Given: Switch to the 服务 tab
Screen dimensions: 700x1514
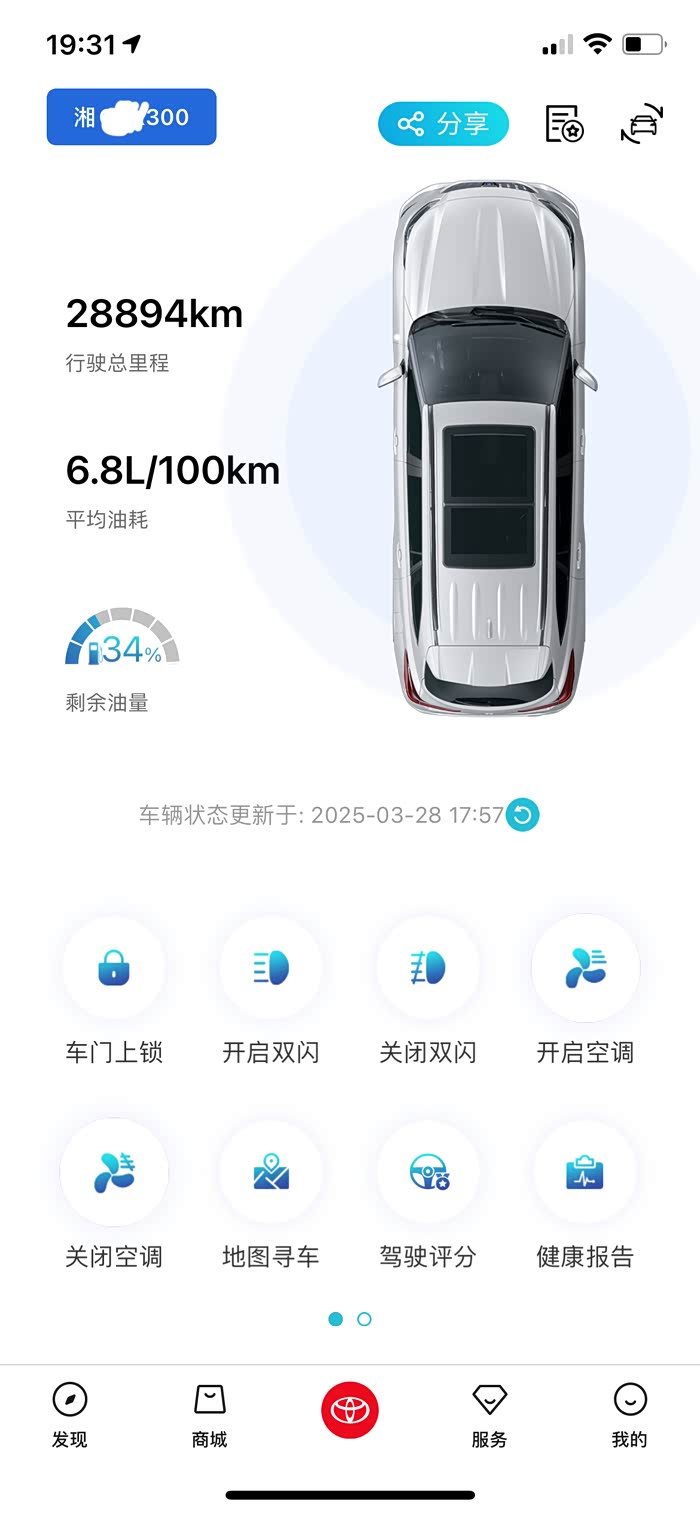Looking at the screenshot, I should pos(489,1415).
